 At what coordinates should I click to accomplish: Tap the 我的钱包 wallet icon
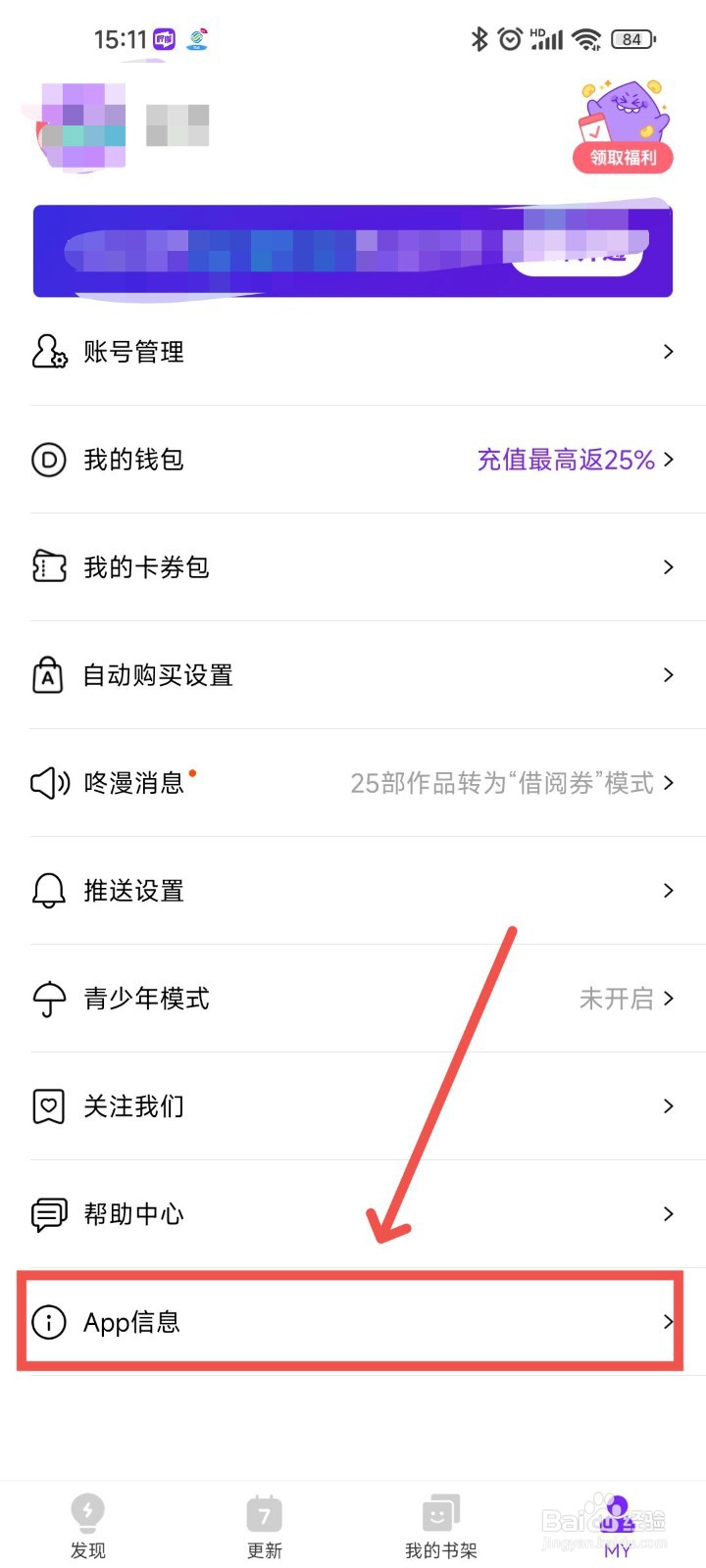pos(49,460)
